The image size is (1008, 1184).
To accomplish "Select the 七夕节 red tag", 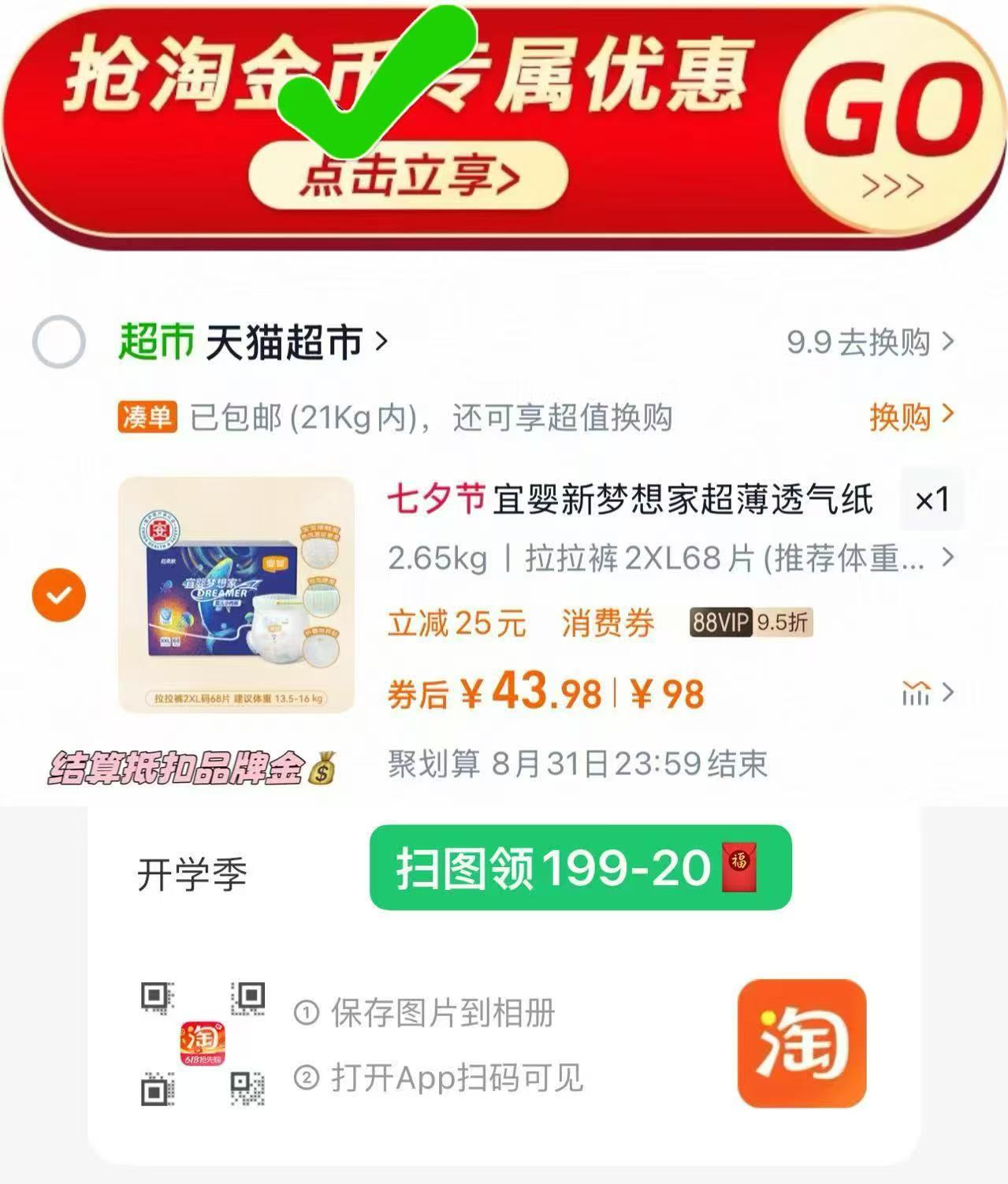I will tap(433, 503).
